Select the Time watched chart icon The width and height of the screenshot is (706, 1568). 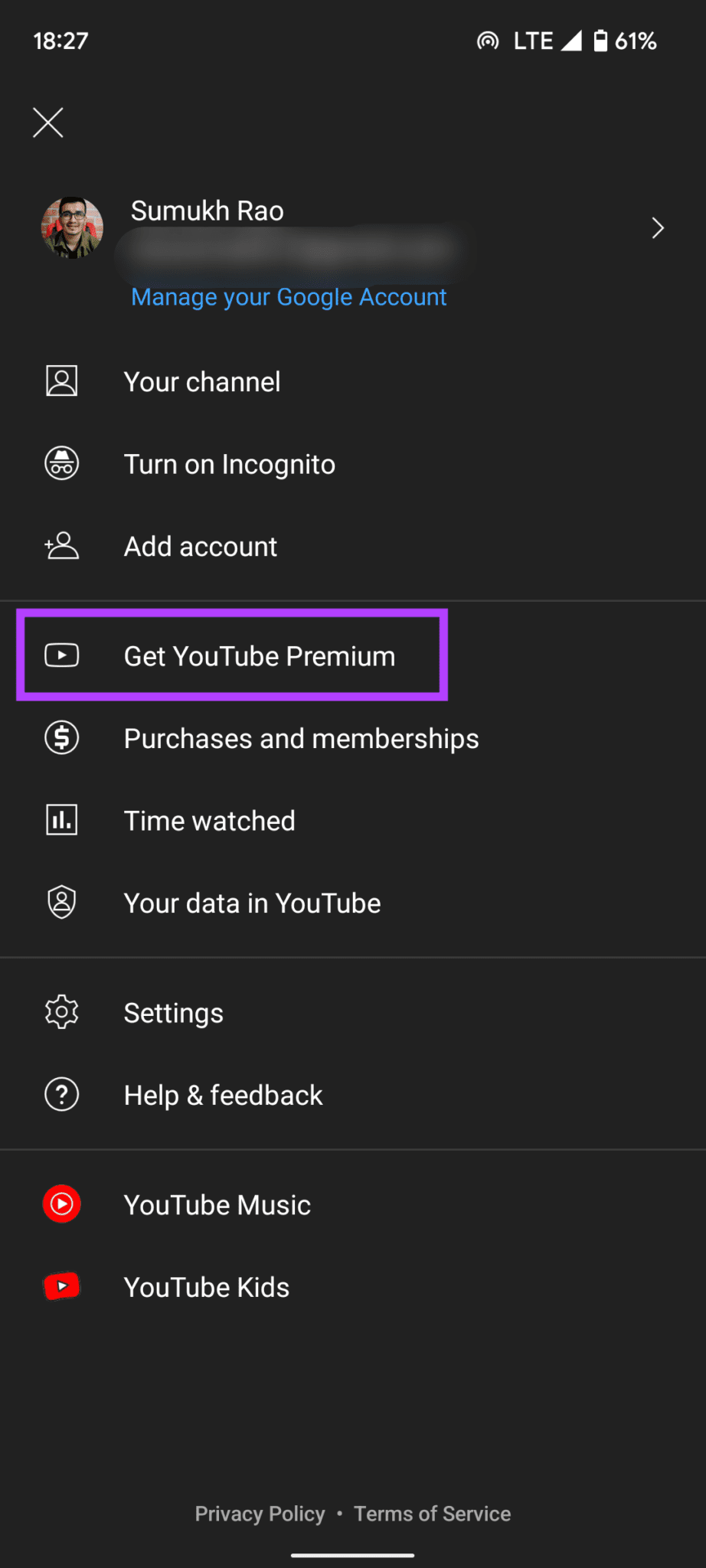(x=61, y=819)
